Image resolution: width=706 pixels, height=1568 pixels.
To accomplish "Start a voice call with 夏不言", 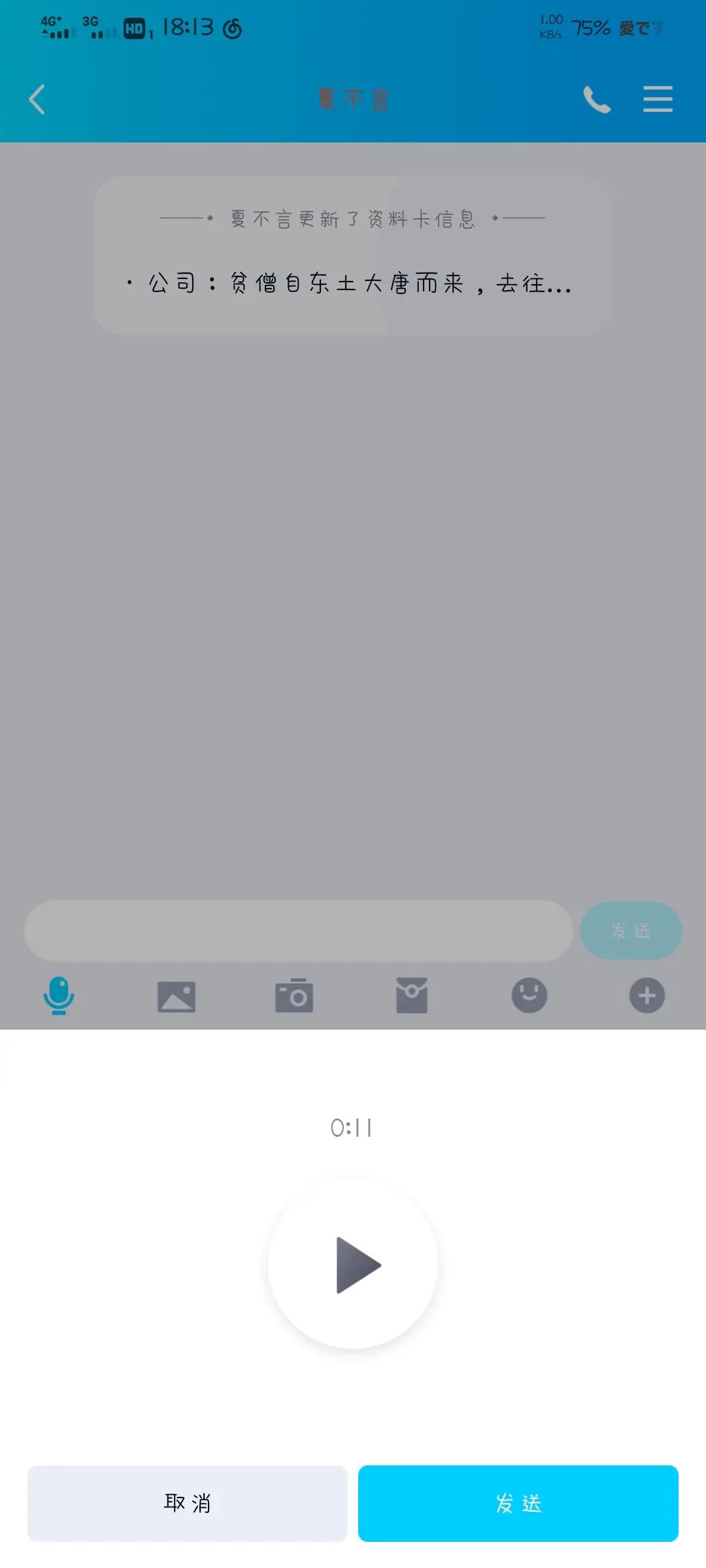I will coord(596,99).
